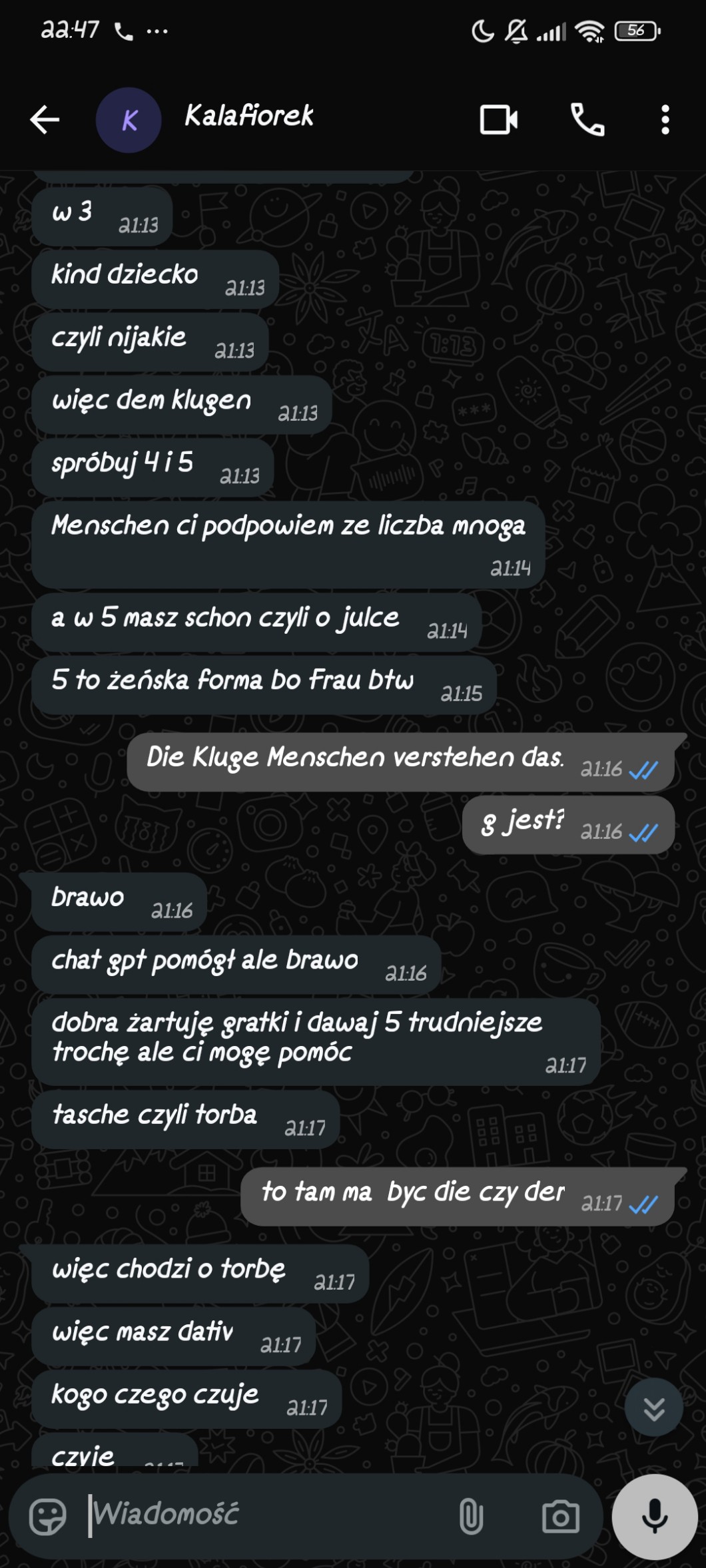The image size is (706, 1568).
Task: Start a video call with Kalafiorek
Action: pyautogui.click(x=498, y=121)
